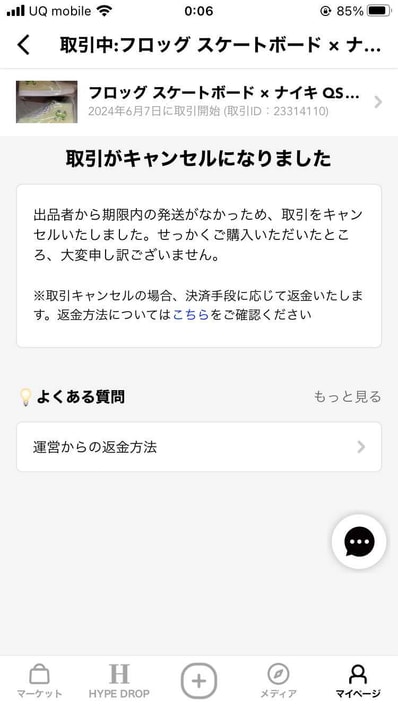The image size is (398, 708).
Task: Go back using the header arrow
Action: click(24, 45)
